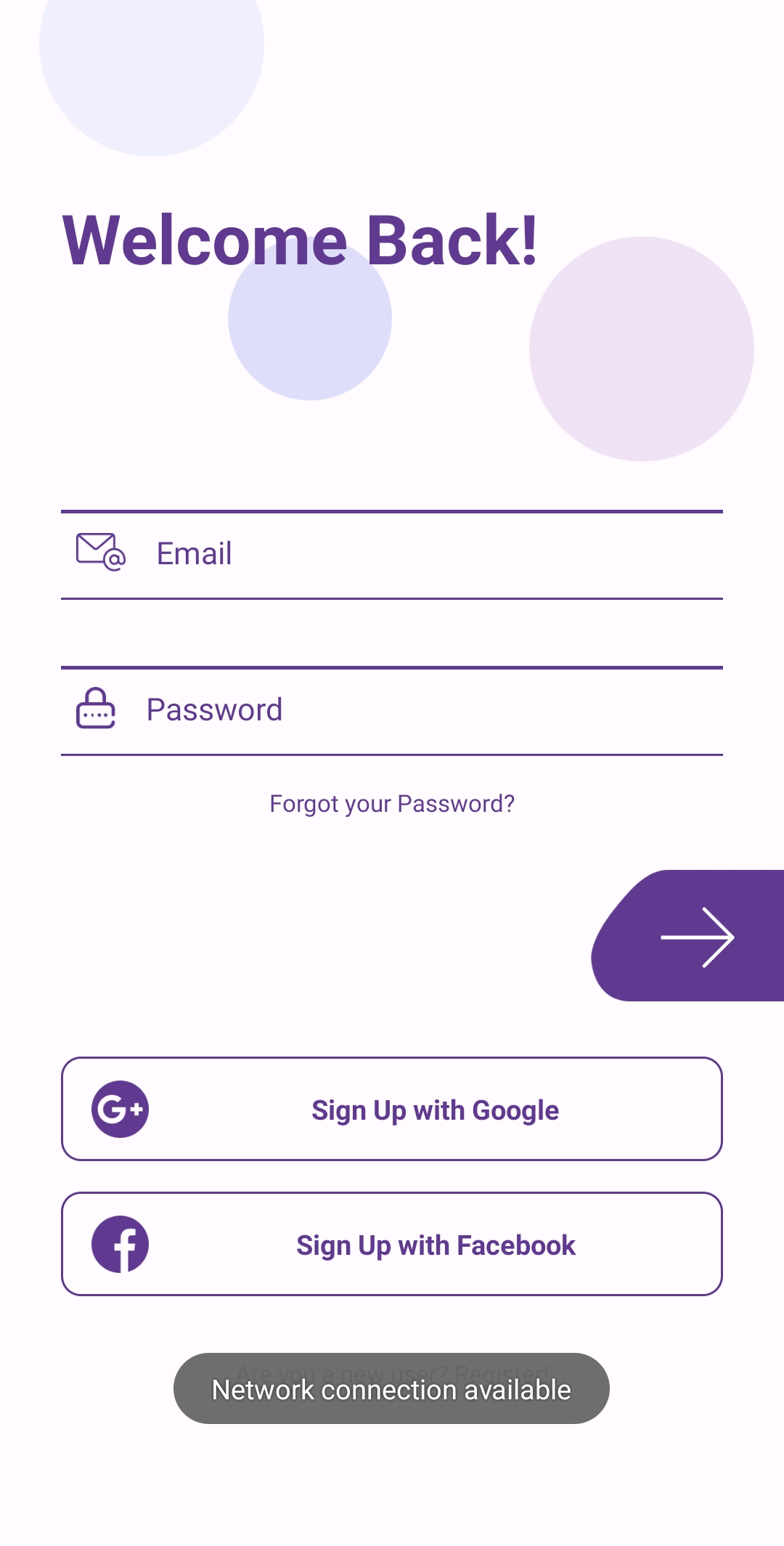Click the Password placeholder text
This screenshot has width=784, height=1546.
point(216,709)
